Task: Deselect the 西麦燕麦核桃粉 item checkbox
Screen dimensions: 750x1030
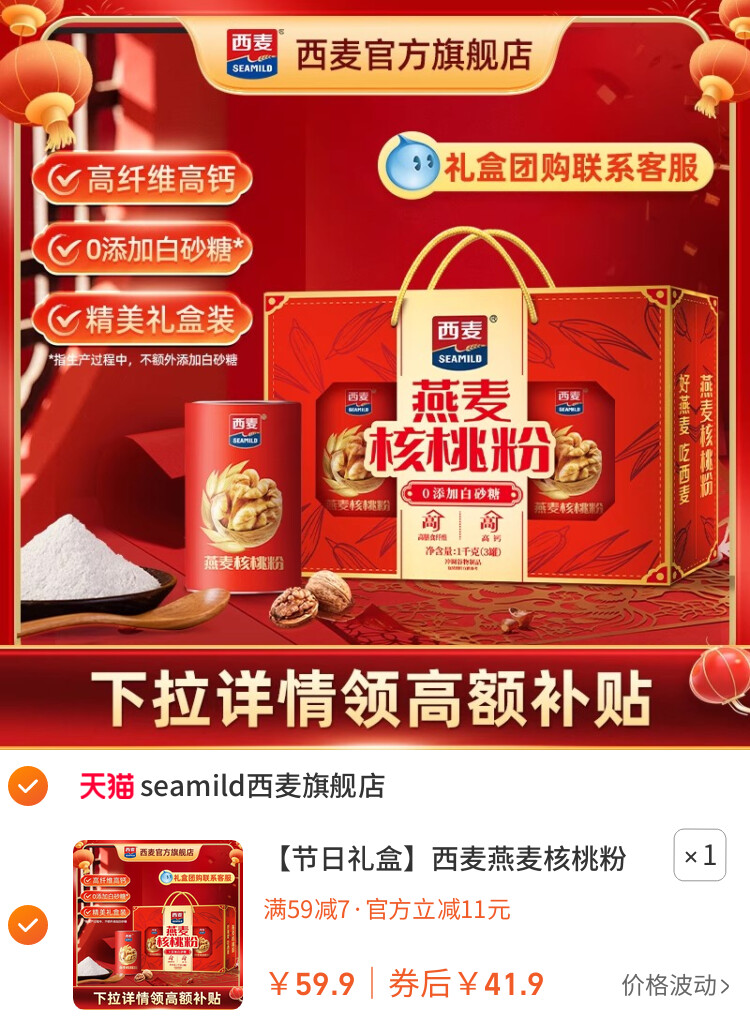Action: [x=28, y=925]
